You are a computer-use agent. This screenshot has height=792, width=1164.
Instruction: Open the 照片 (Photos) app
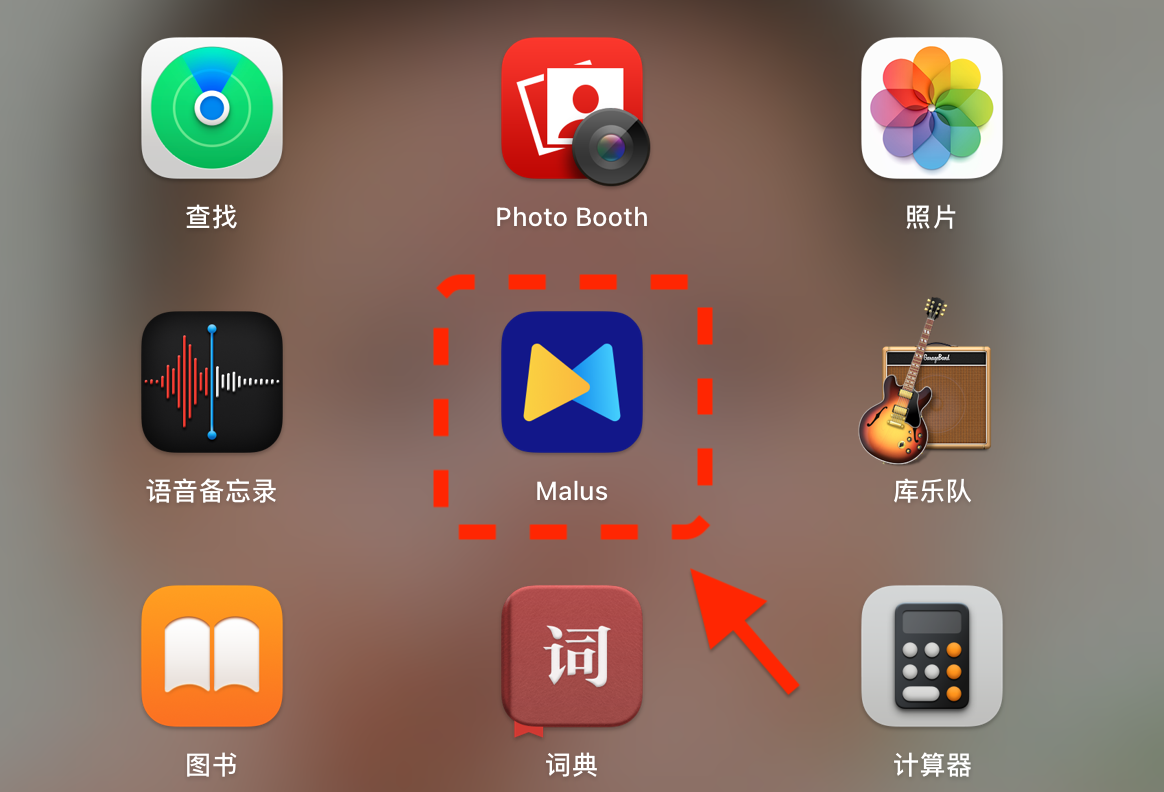point(931,108)
